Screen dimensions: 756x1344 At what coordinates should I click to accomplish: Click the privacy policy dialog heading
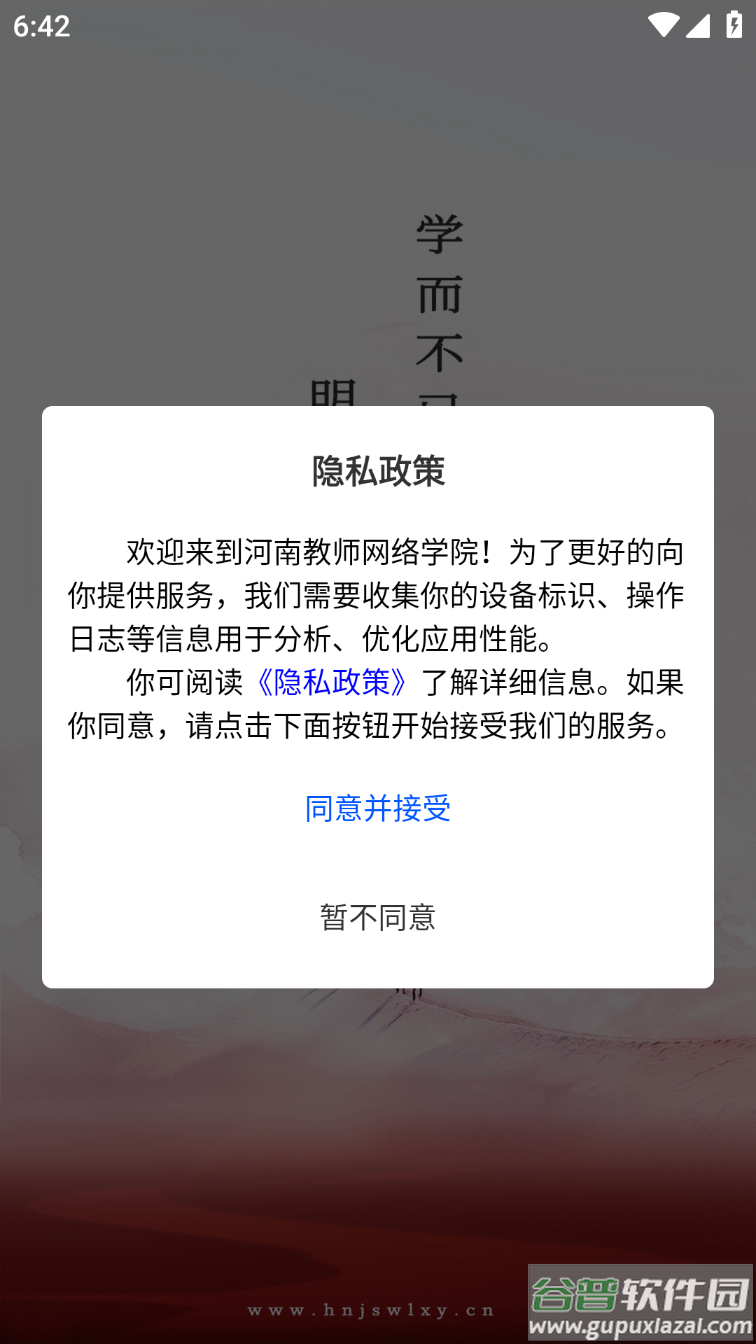point(378,471)
